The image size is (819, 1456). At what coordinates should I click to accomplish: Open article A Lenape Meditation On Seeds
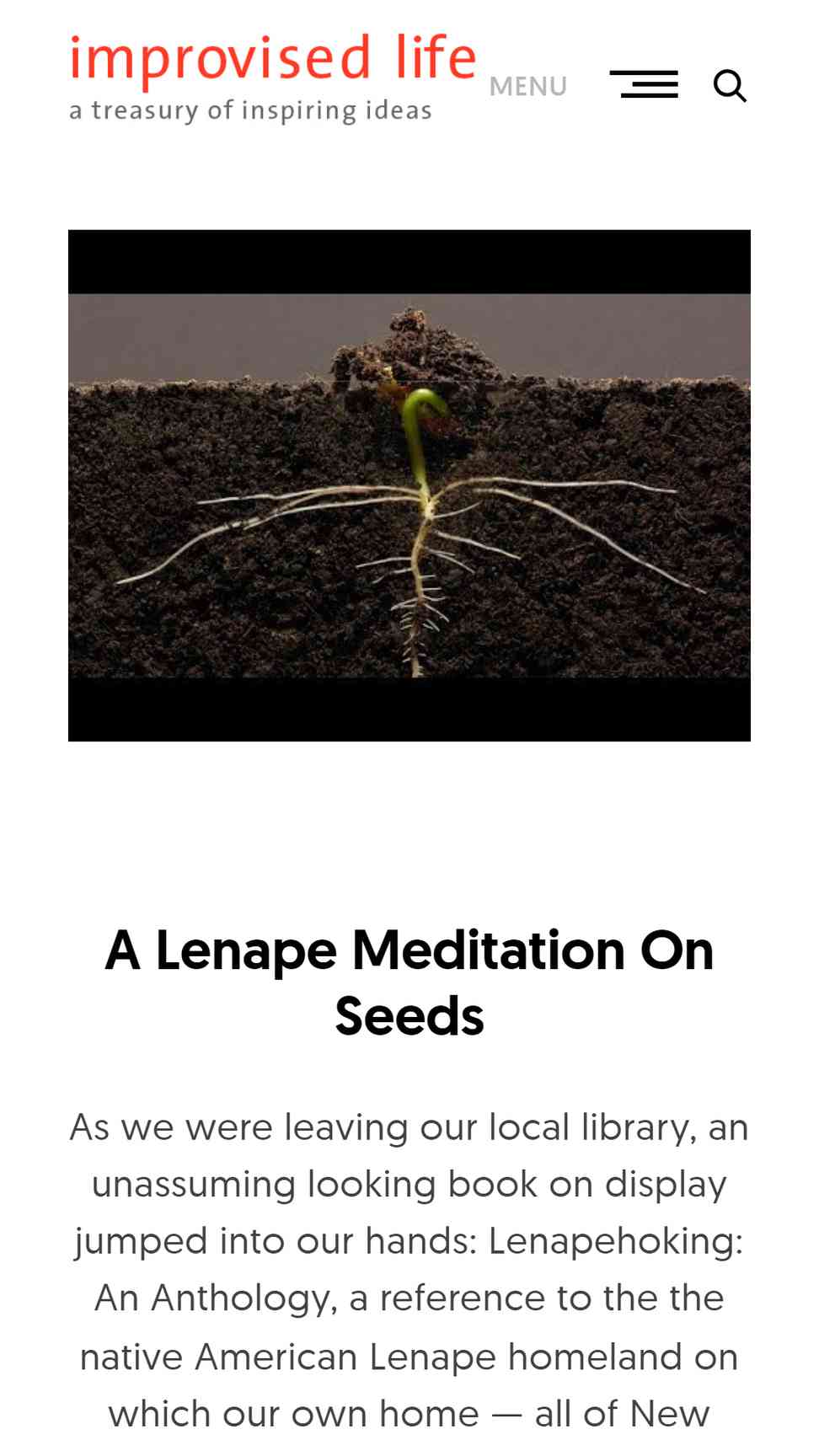tap(409, 982)
